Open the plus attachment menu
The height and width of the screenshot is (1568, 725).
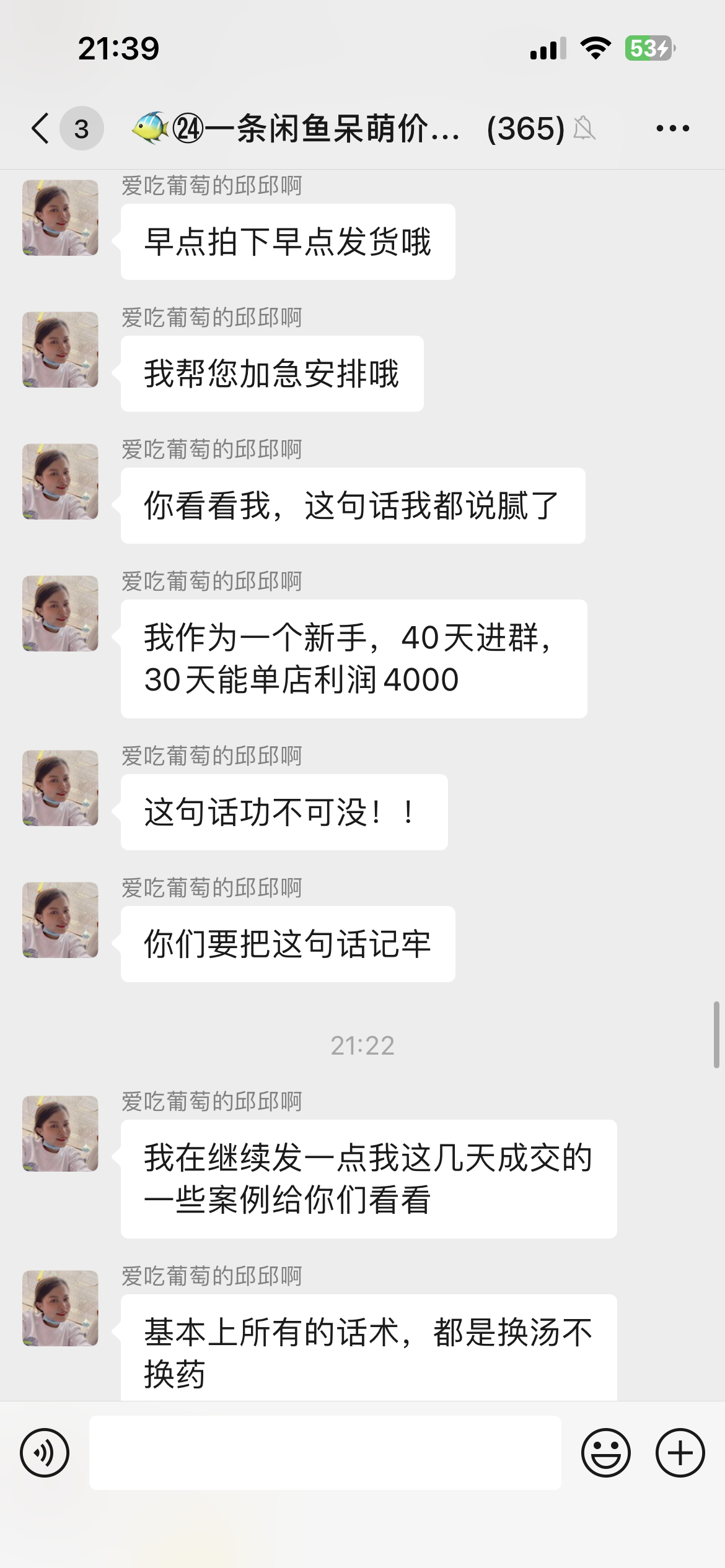tap(680, 1453)
